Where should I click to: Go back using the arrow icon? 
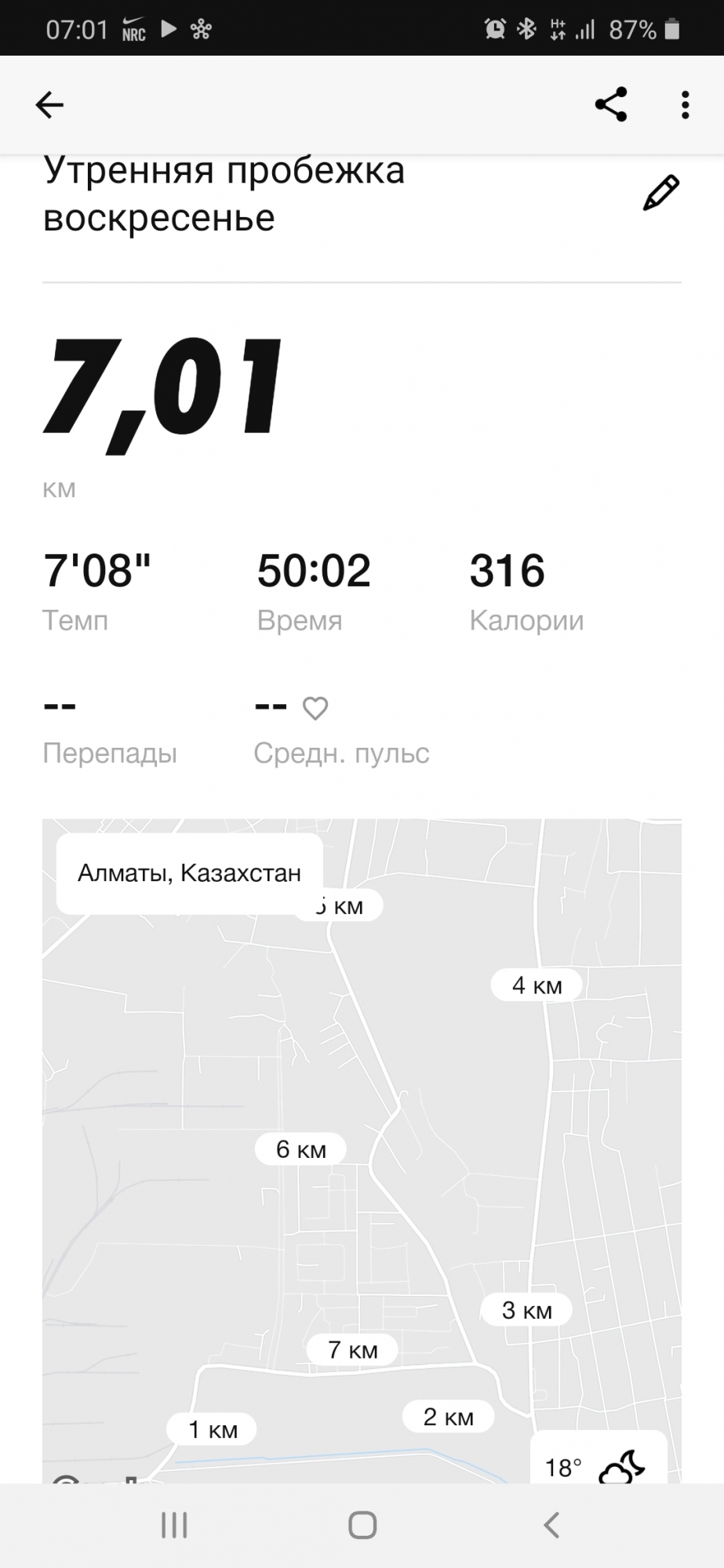click(49, 104)
